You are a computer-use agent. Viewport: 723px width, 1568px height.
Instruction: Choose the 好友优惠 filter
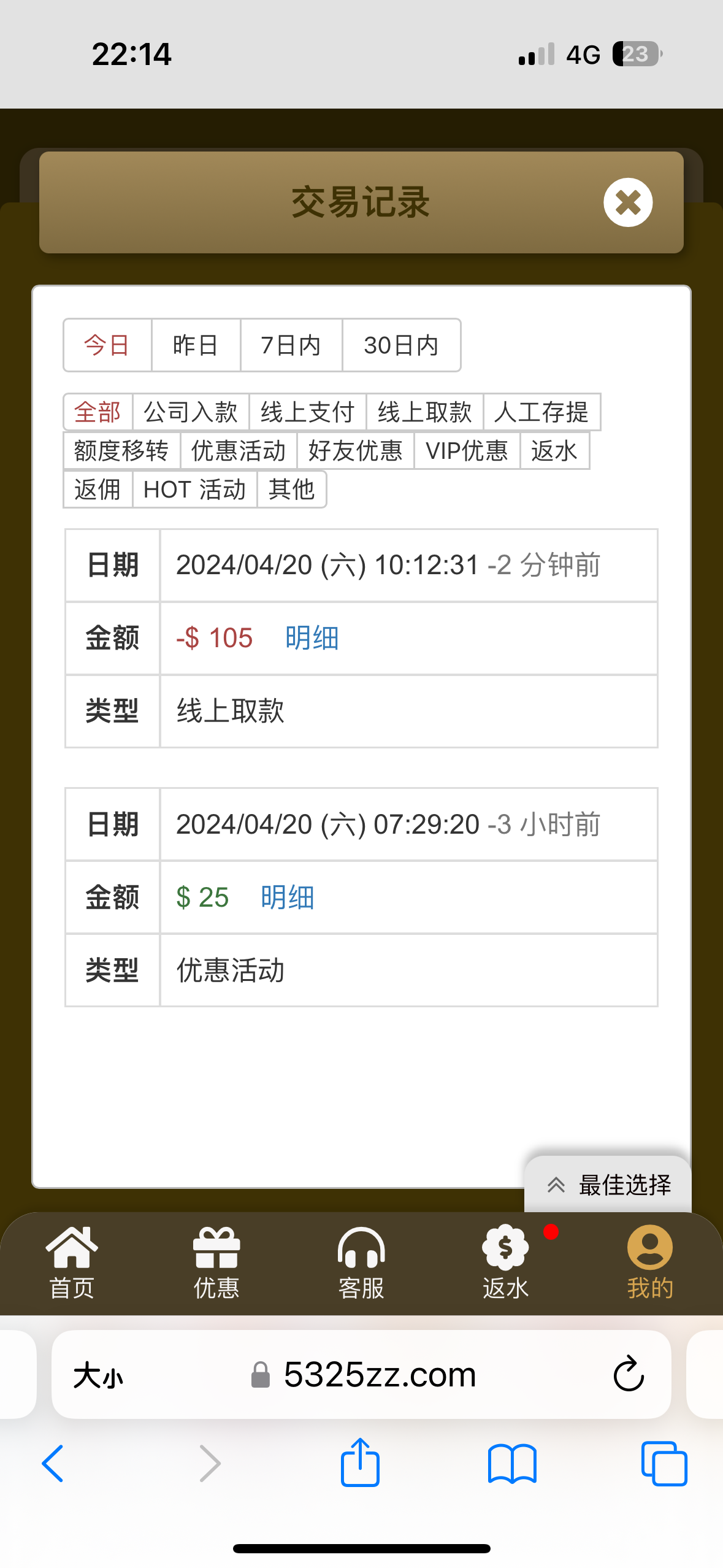(x=355, y=451)
